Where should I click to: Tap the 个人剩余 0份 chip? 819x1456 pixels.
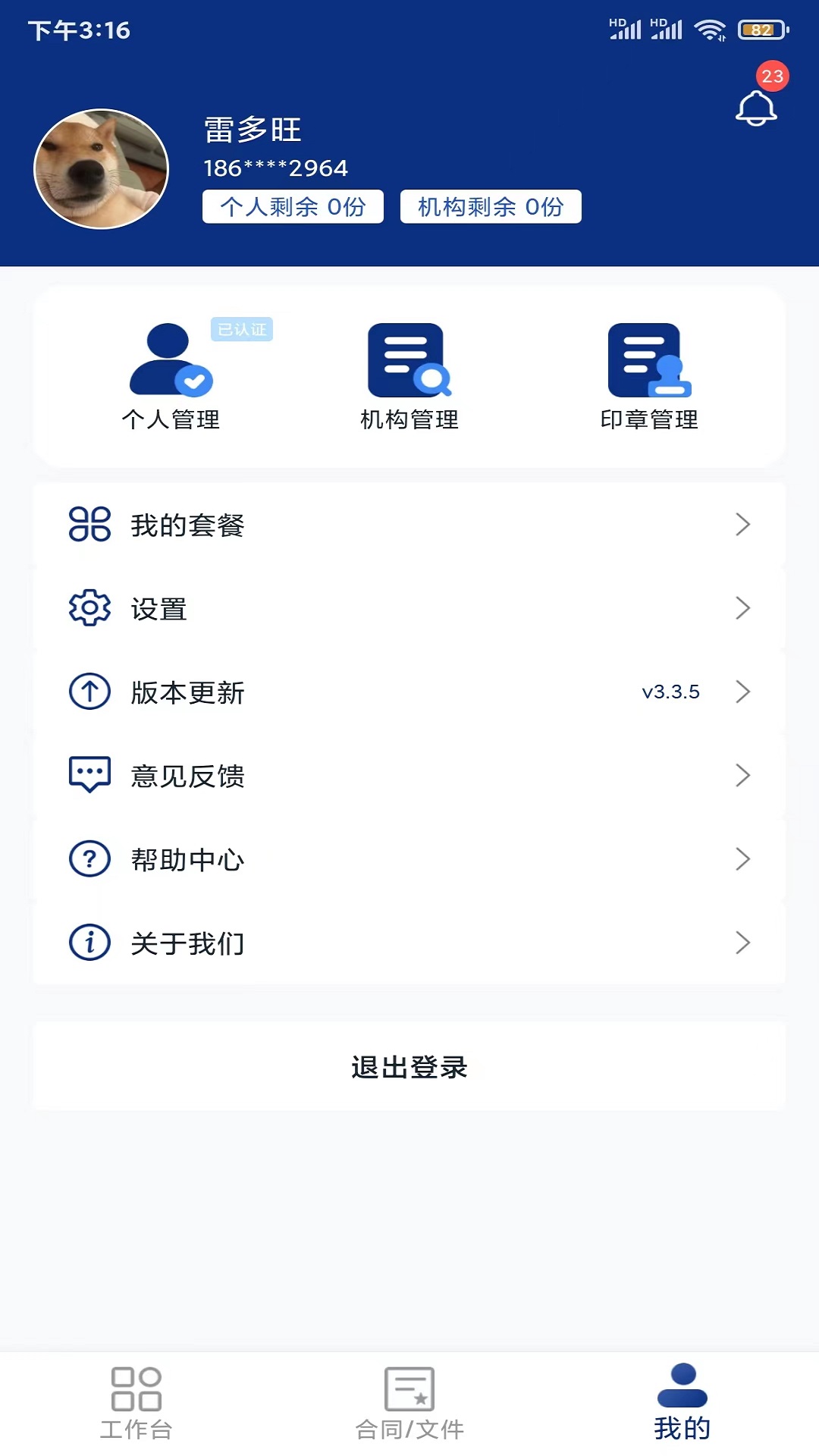tap(293, 206)
